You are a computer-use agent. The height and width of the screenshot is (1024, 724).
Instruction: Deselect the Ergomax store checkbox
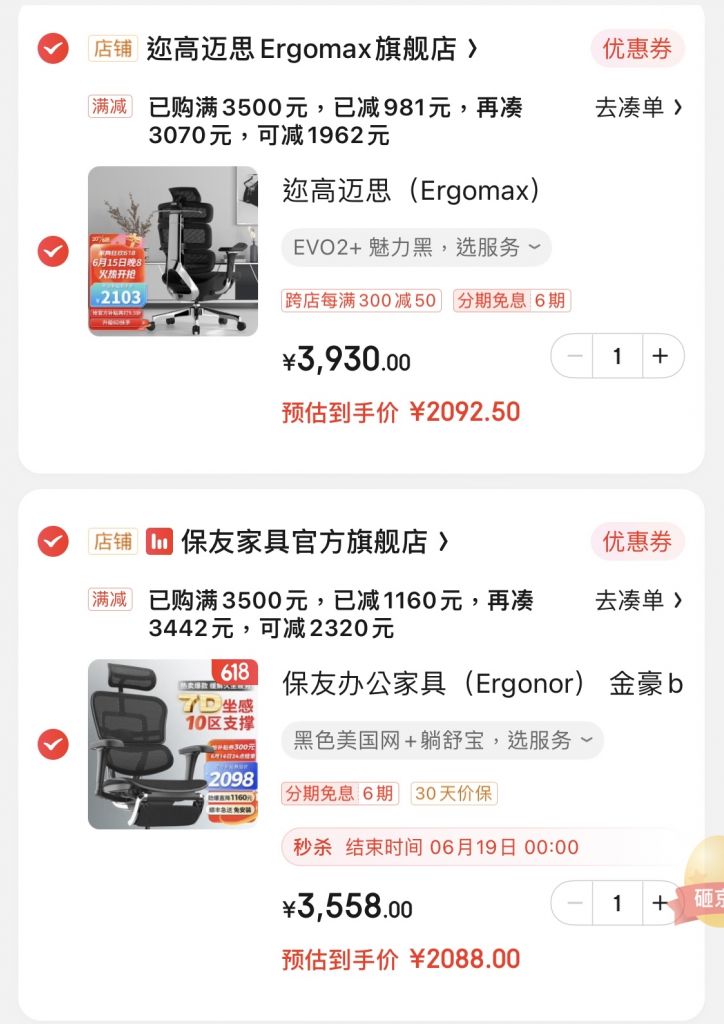click(51, 47)
